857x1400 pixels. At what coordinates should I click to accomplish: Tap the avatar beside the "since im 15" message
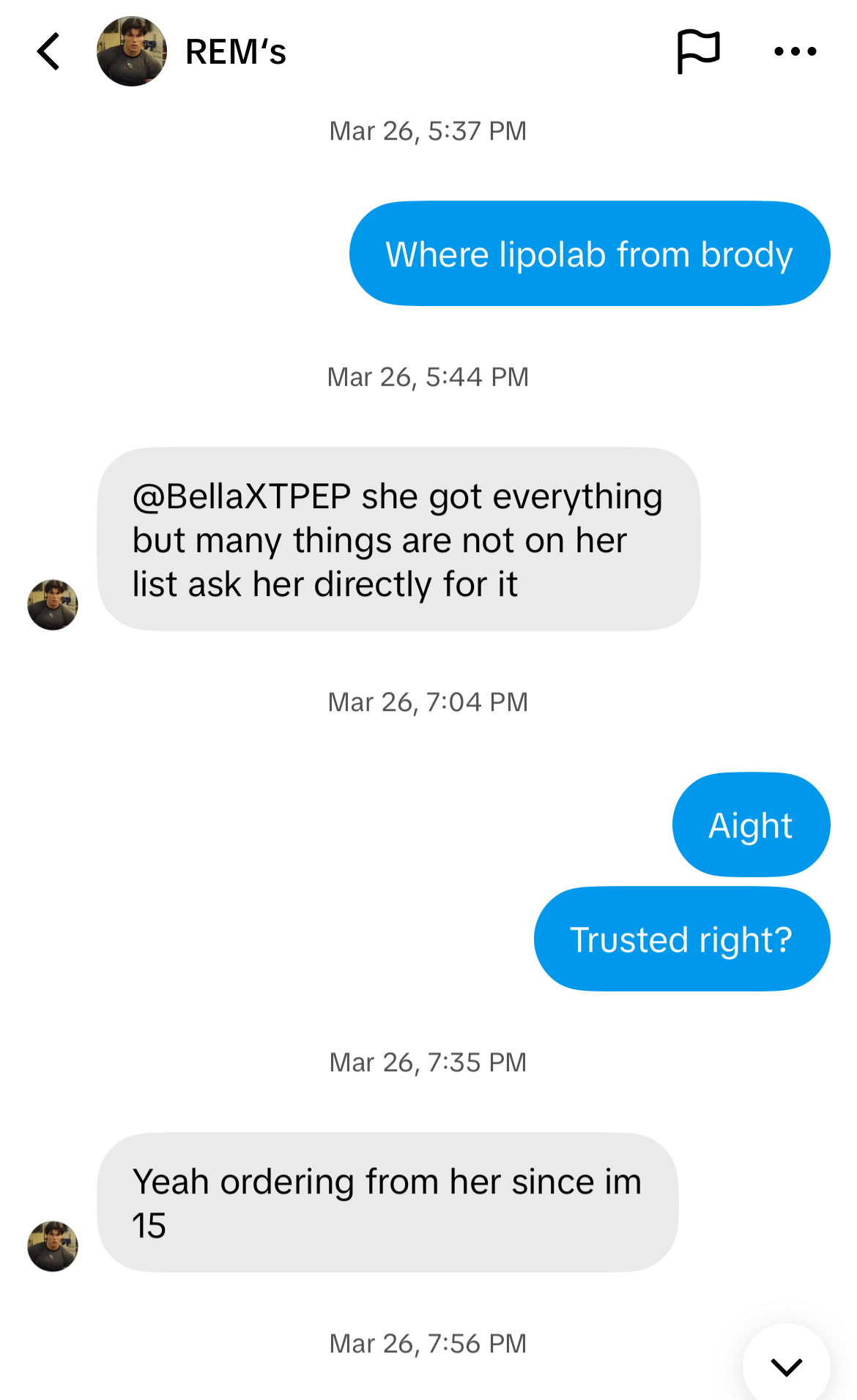click(53, 1246)
